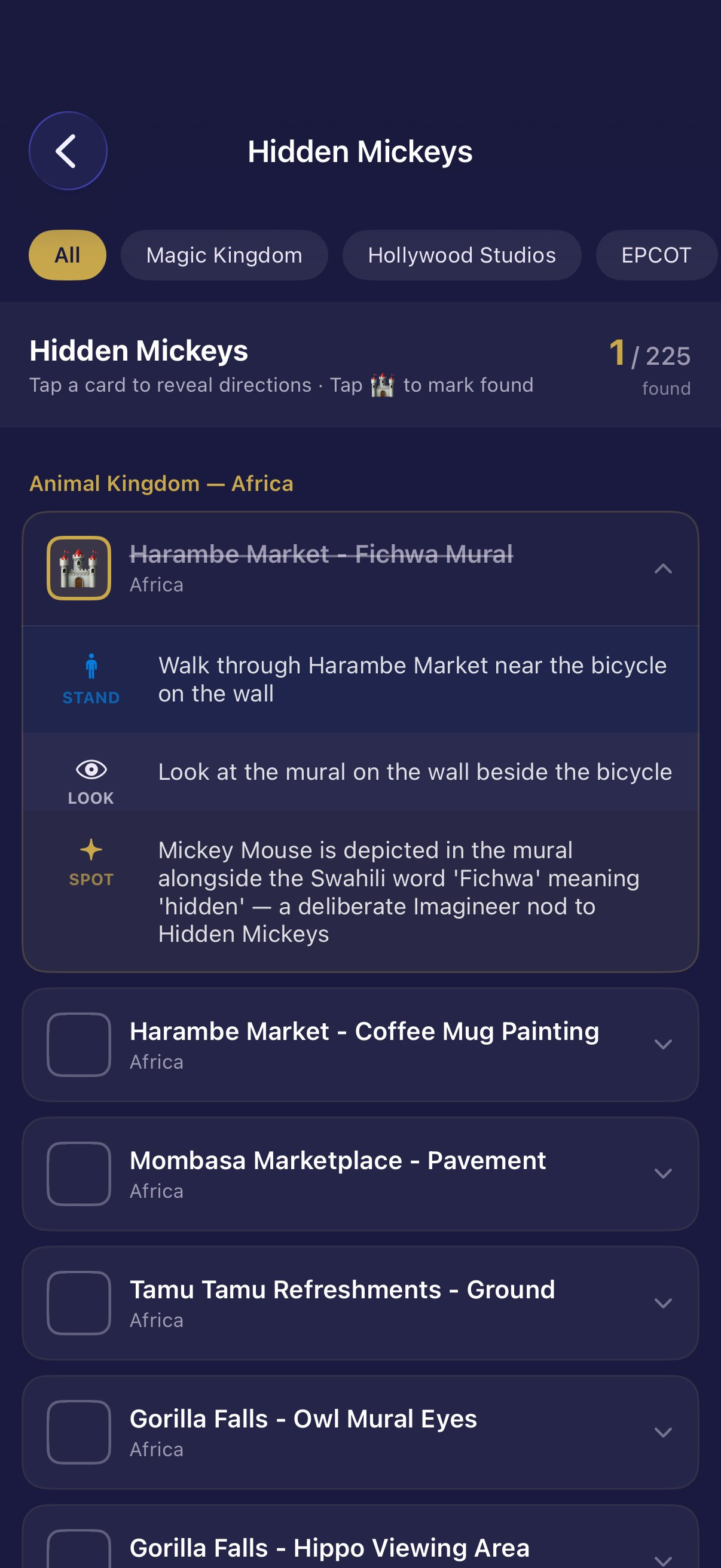The image size is (721, 1568).
Task: Unmark Fichwa Mural castle checkbox
Action: tap(79, 568)
